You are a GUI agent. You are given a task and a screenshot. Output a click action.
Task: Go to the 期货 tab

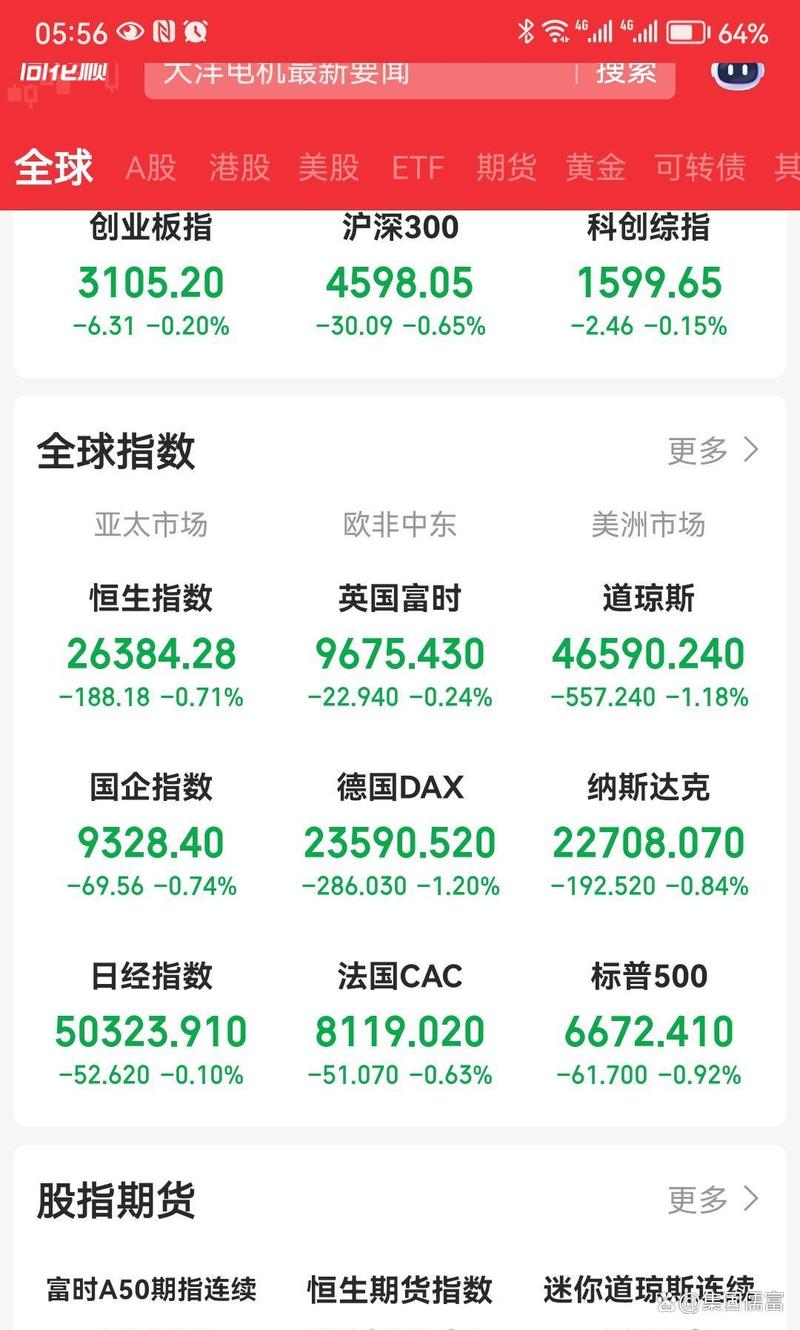coord(506,167)
